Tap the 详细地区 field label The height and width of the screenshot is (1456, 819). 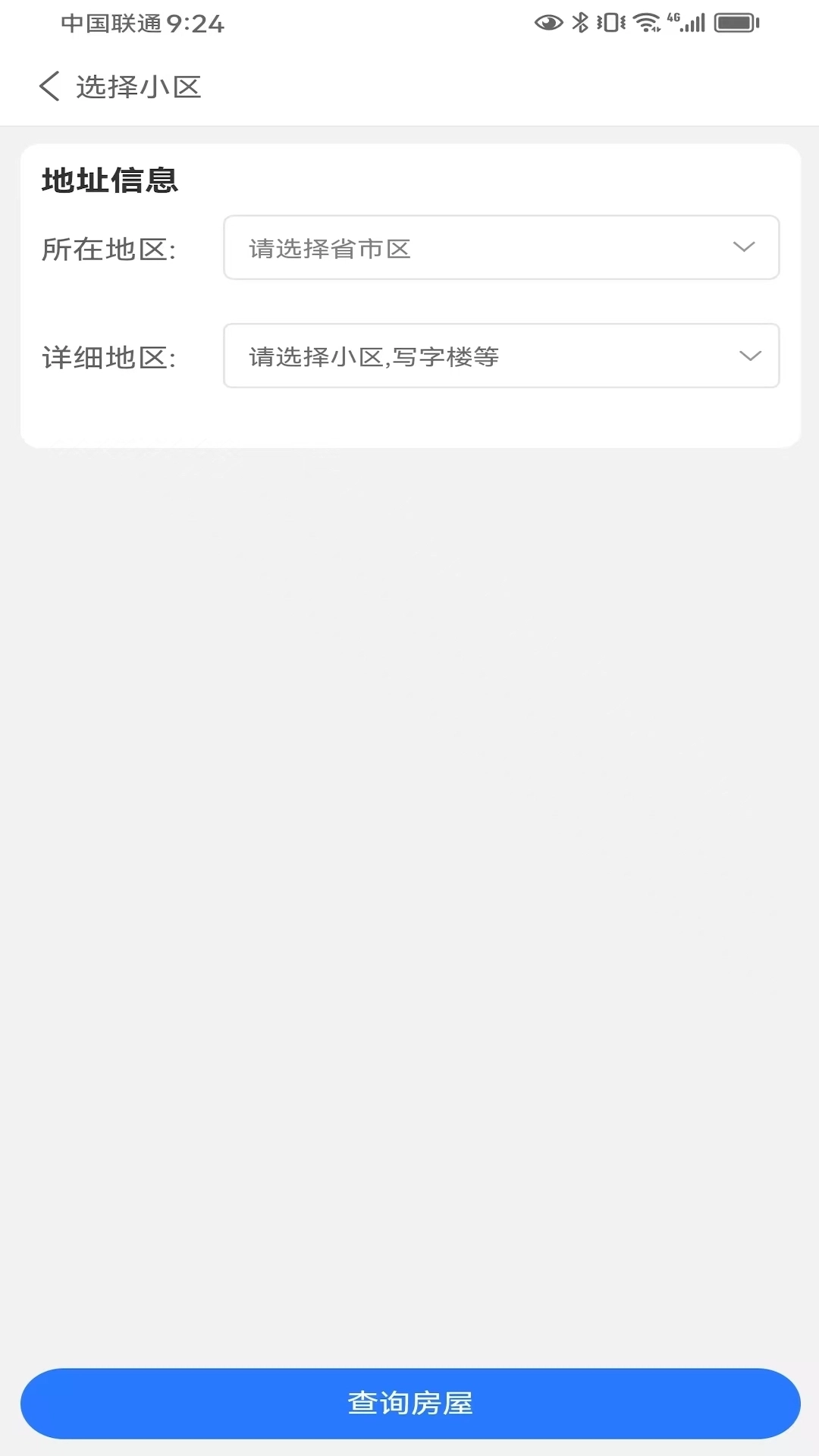pyautogui.click(x=111, y=356)
